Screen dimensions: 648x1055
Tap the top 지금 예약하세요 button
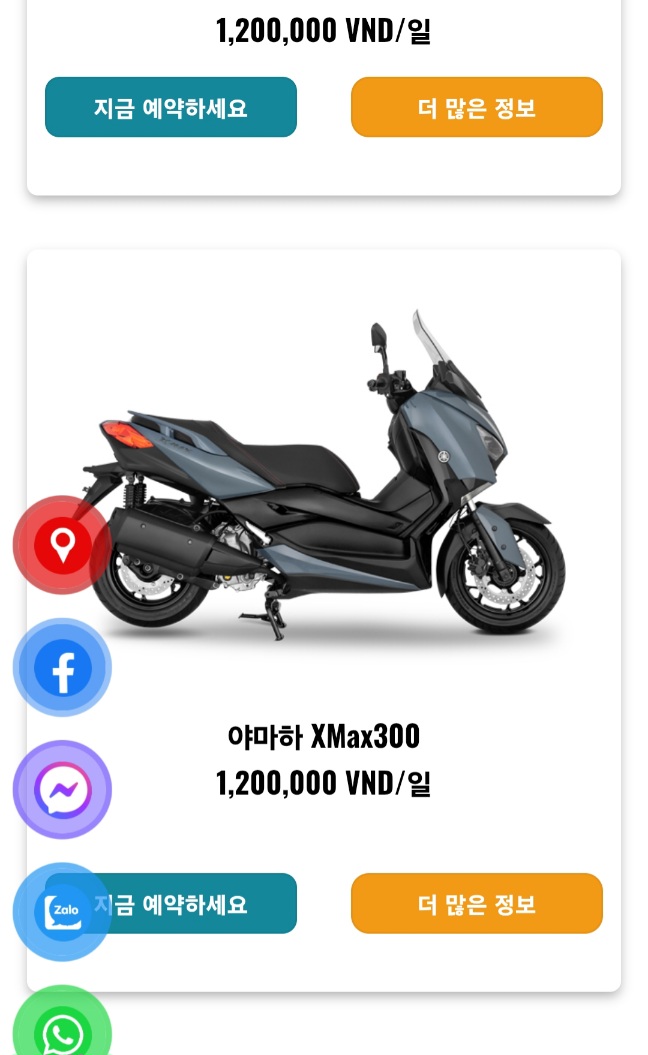tap(171, 107)
